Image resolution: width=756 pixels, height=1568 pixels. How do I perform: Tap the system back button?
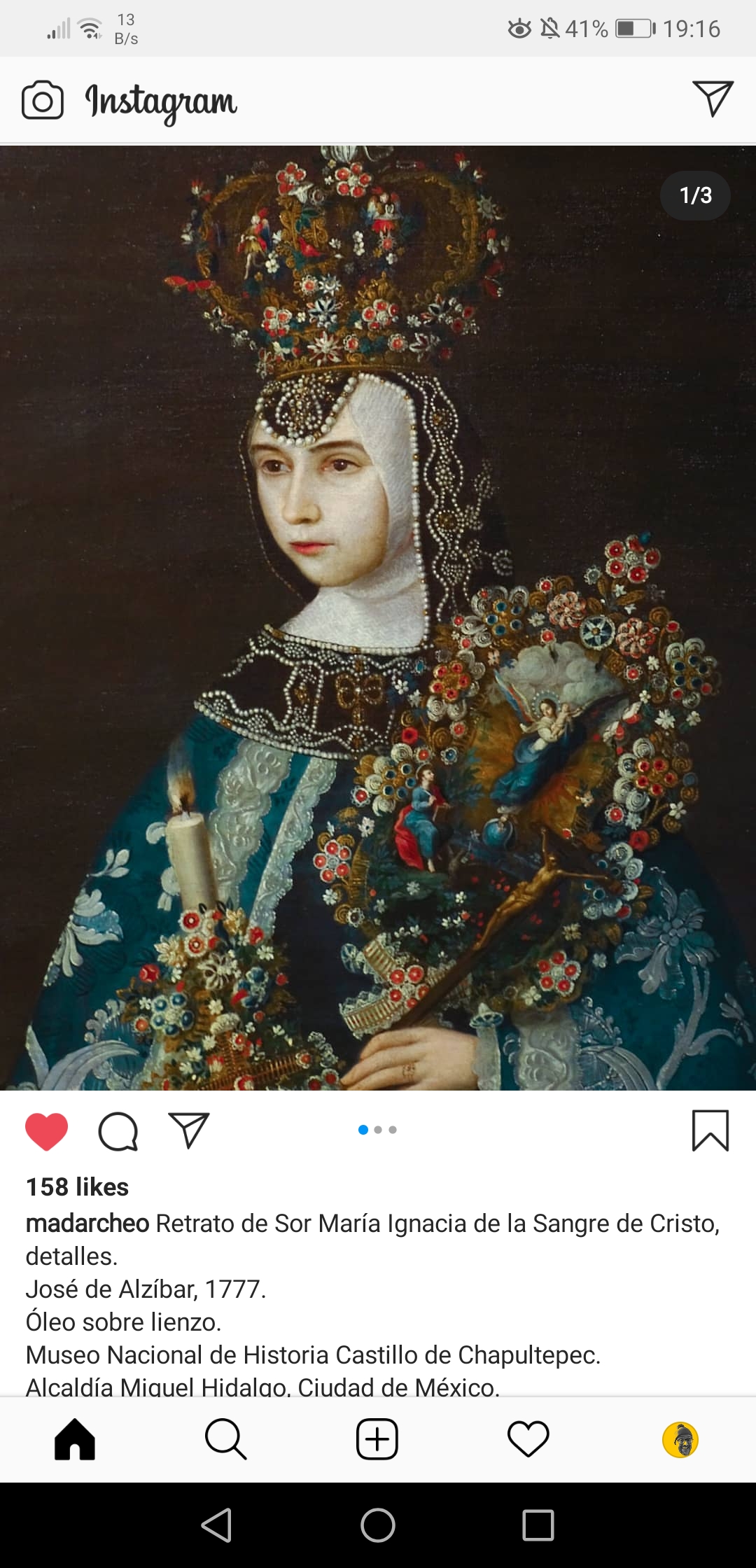click(x=217, y=1525)
